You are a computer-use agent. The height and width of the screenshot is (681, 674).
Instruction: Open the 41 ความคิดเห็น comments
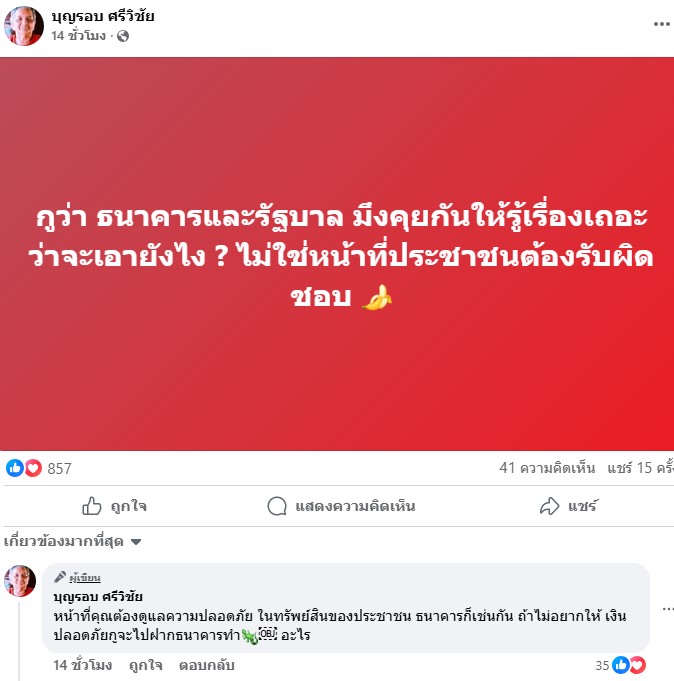point(546,468)
